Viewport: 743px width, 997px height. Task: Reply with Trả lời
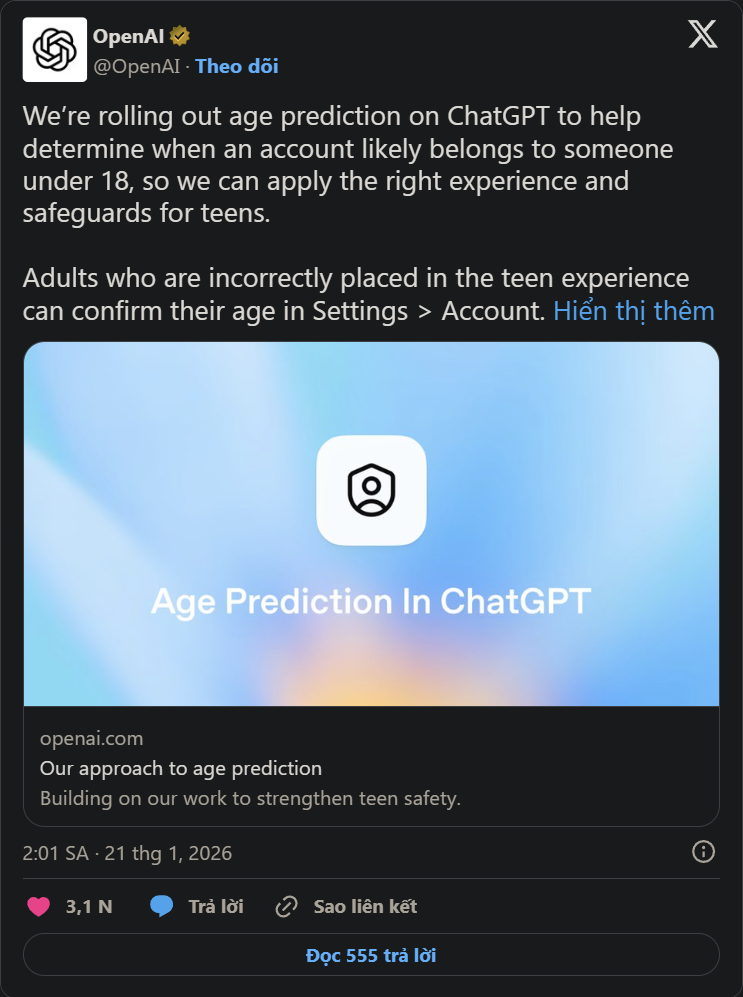197,907
